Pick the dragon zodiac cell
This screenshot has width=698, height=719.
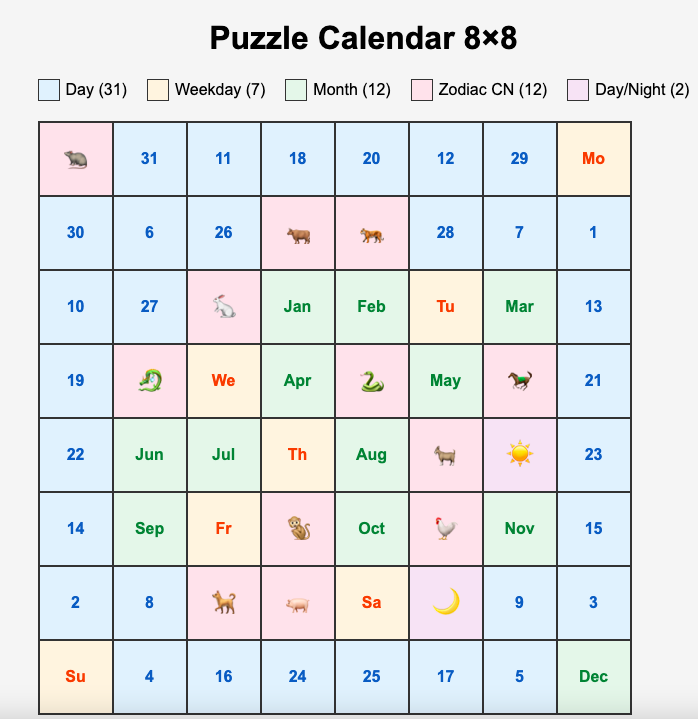(149, 380)
